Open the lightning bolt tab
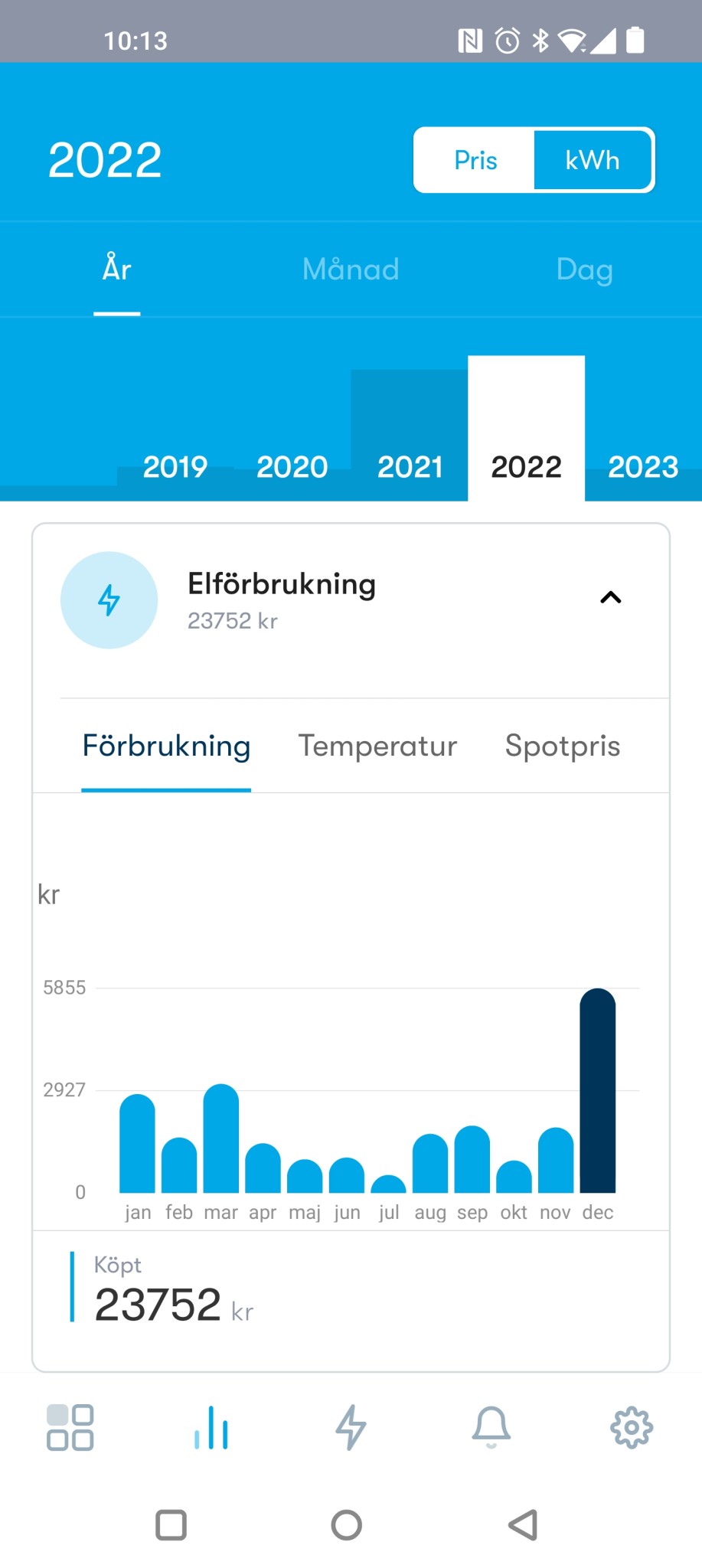702x1568 pixels. click(351, 1427)
